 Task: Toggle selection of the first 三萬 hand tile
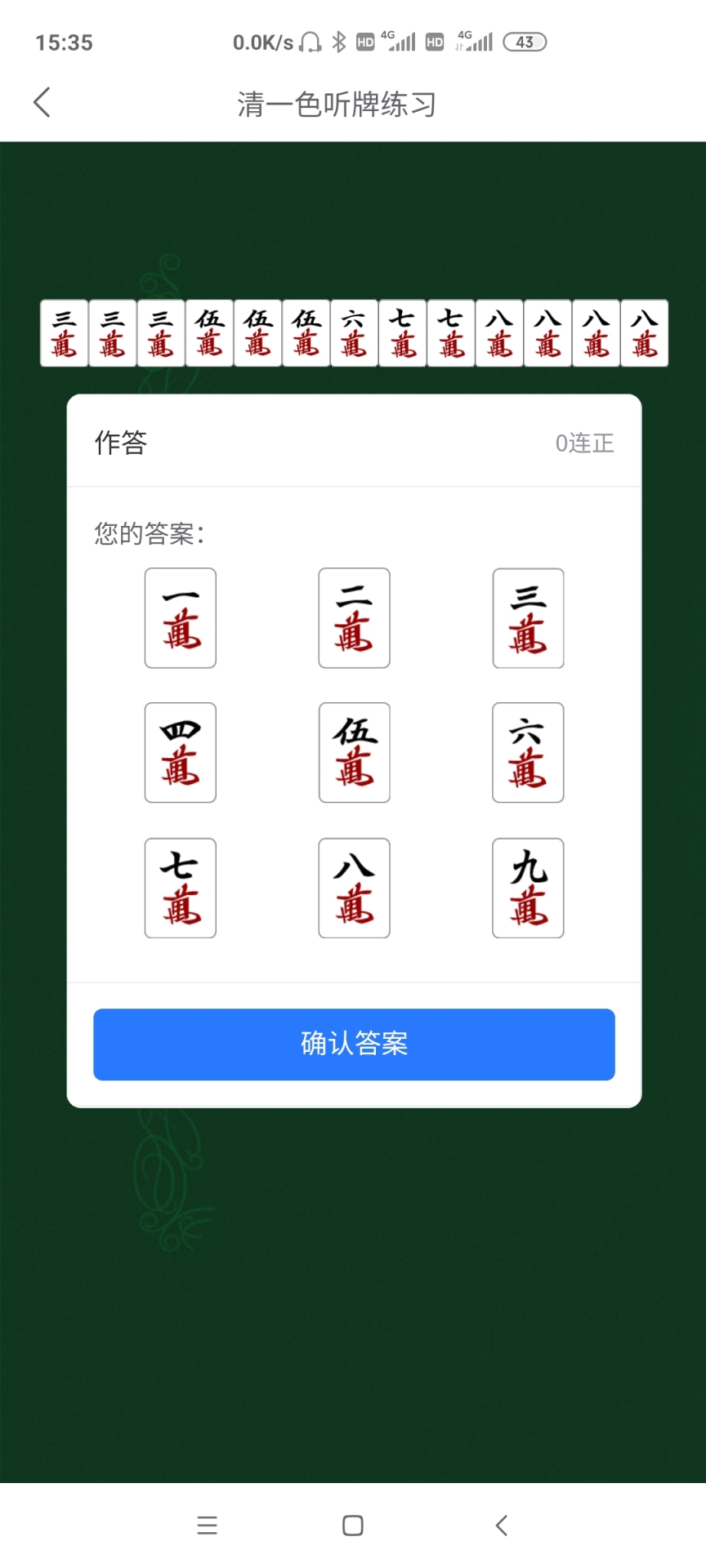65,332
